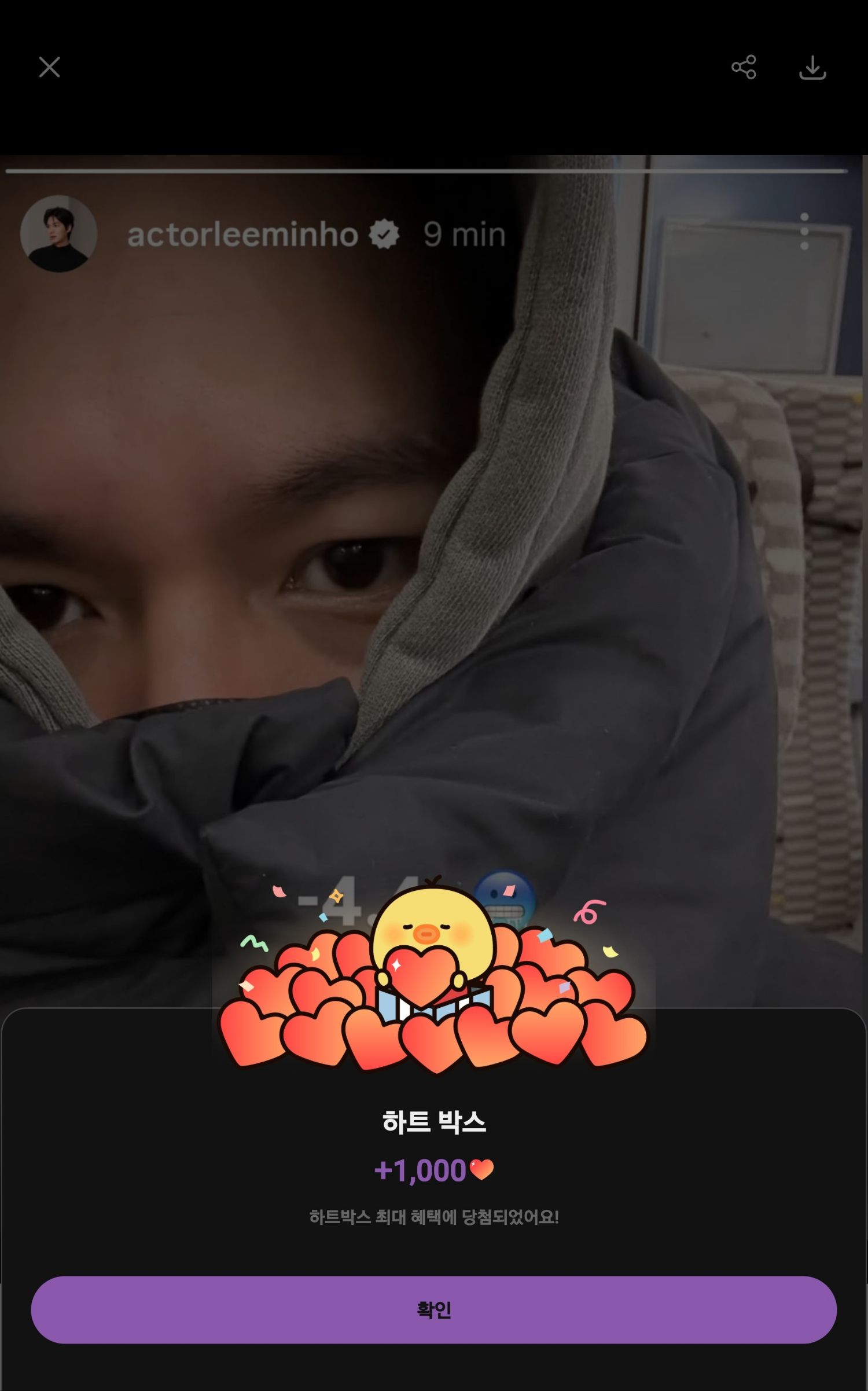Image resolution: width=868 pixels, height=1391 pixels.
Task: Close the story viewer
Action: pyautogui.click(x=49, y=67)
